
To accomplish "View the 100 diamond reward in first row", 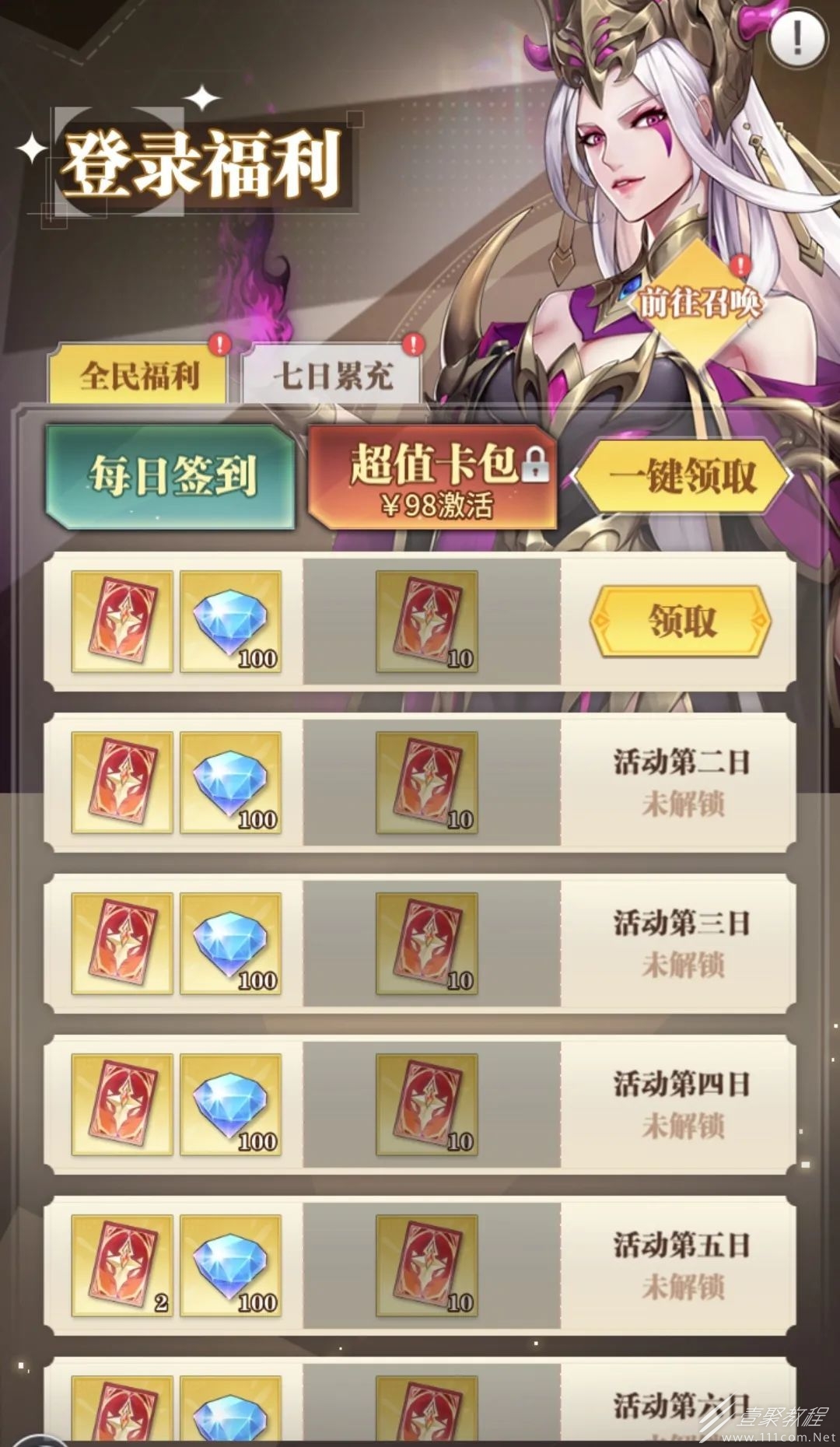I will coord(231,621).
